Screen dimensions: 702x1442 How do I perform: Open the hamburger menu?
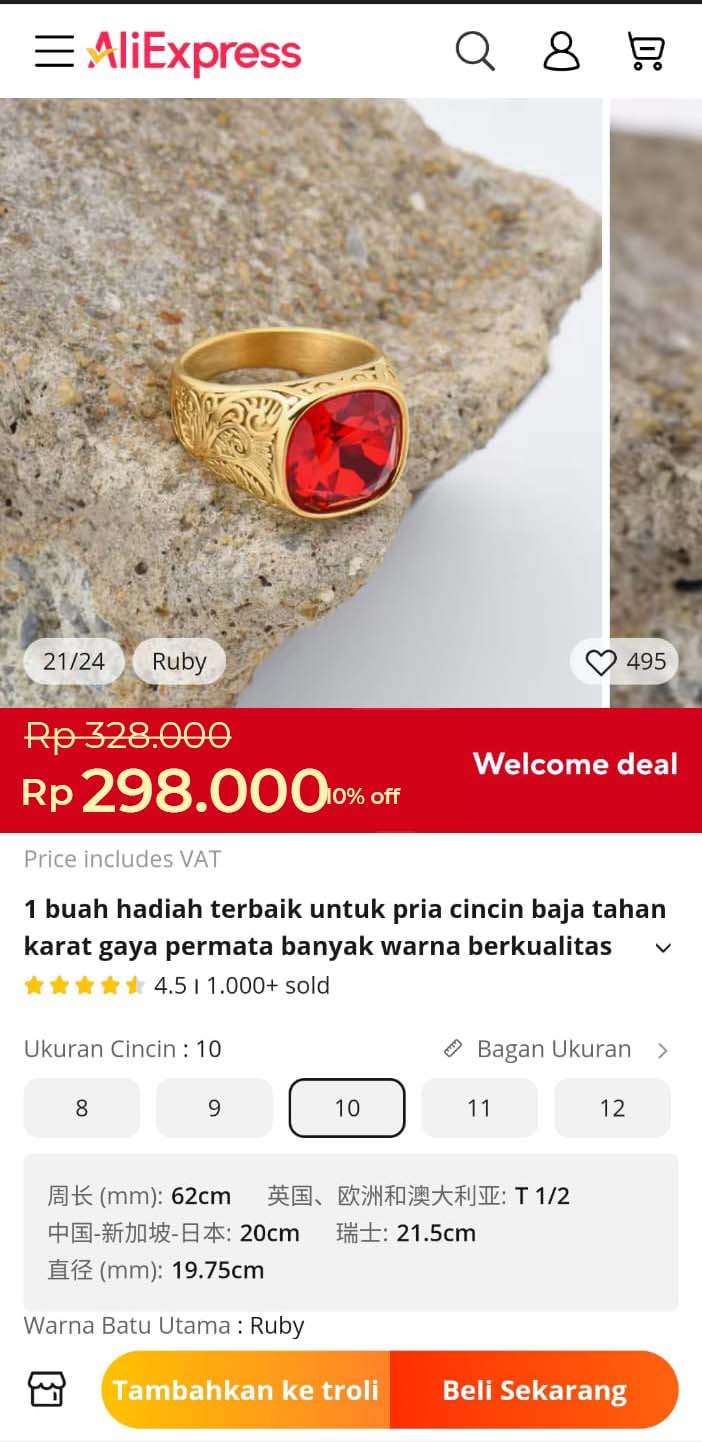tap(54, 51)
